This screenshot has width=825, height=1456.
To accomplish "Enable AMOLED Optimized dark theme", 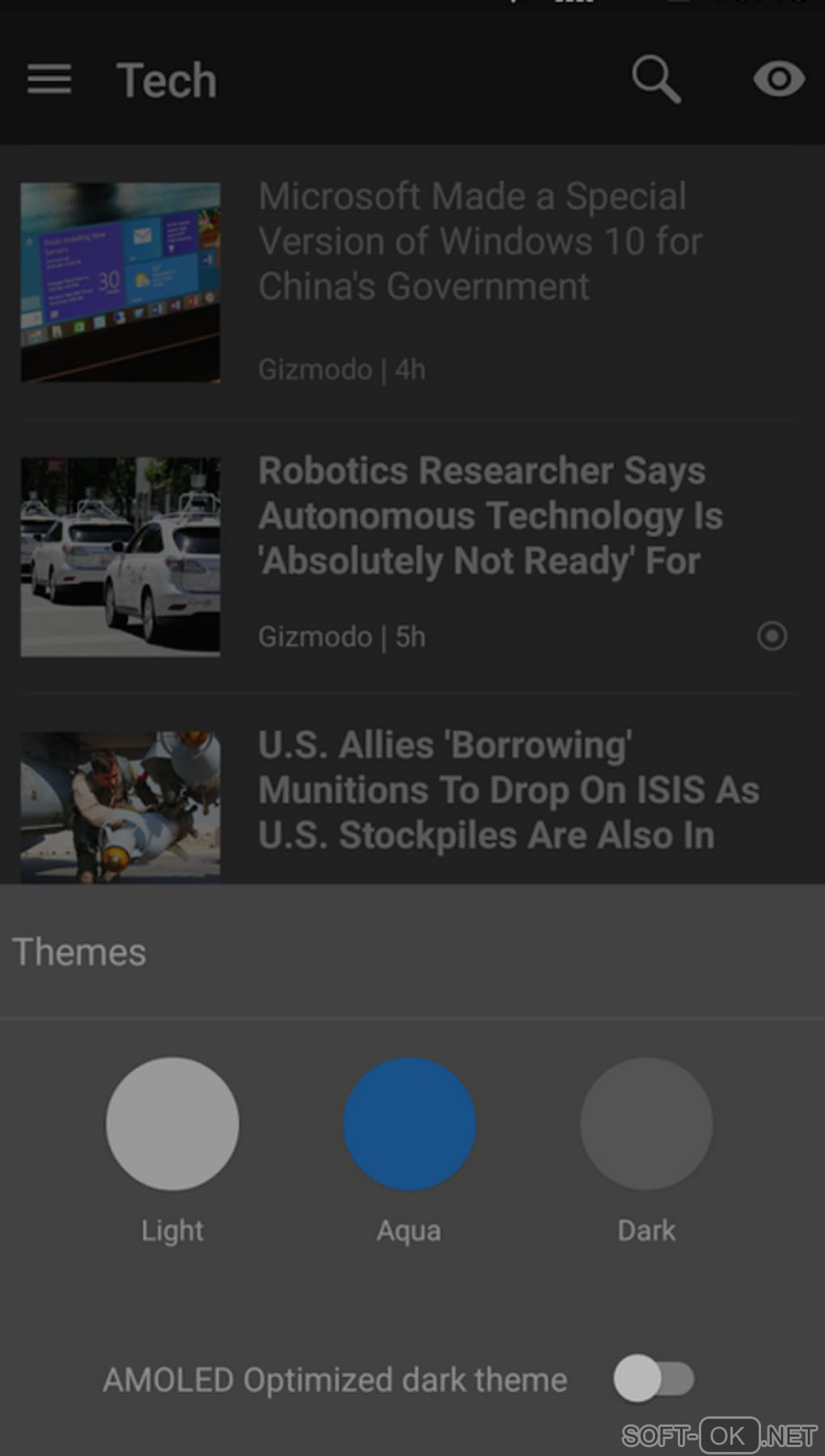I will click(x=654, y=1379).
